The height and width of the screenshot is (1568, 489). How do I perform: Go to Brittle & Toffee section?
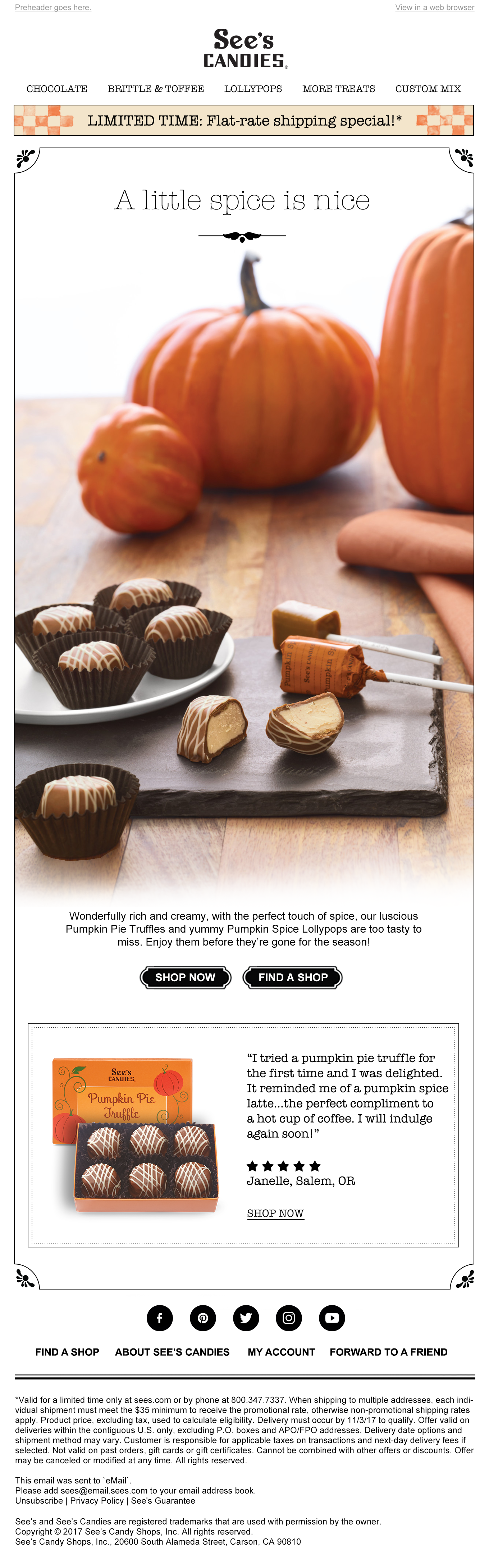pos(156,89)
